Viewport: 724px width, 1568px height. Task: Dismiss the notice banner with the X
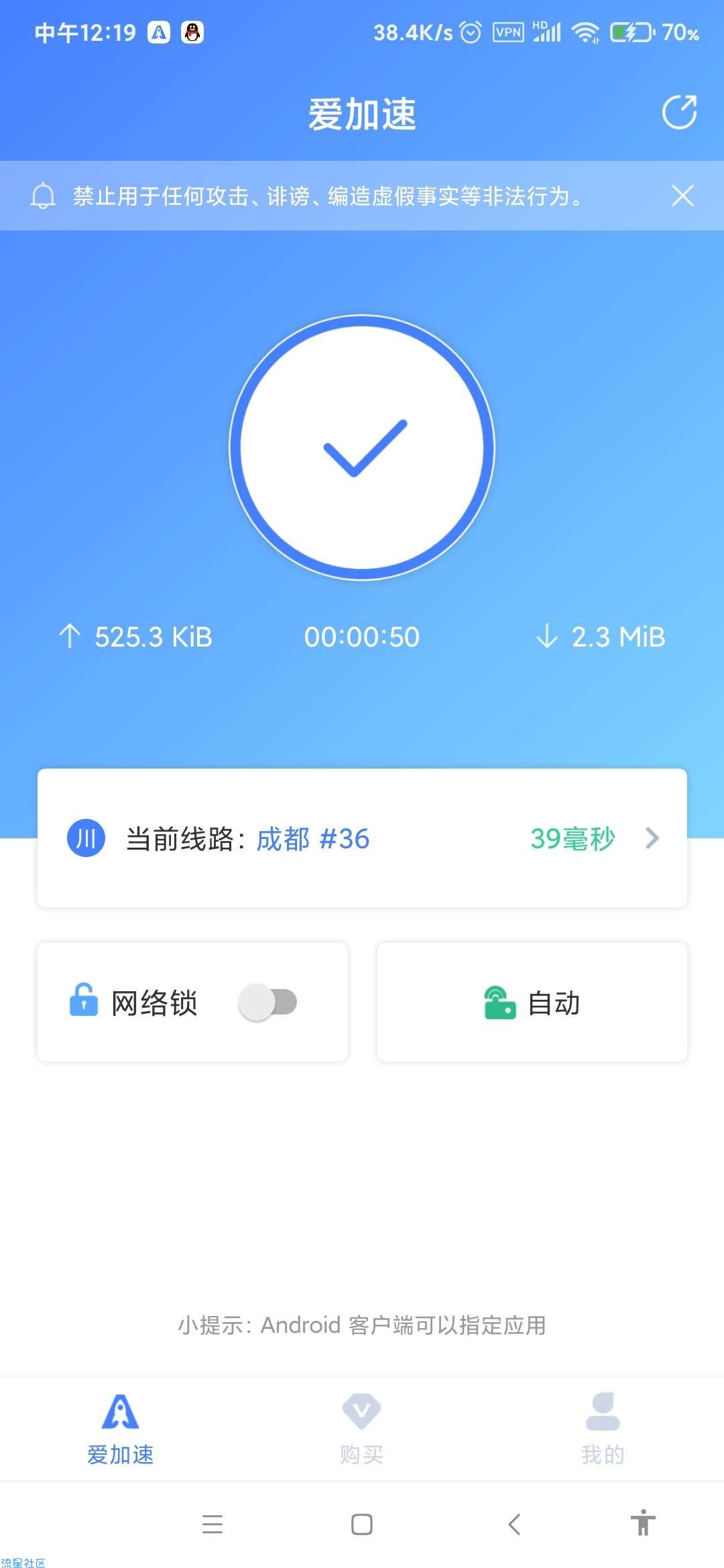(x=682, y=196)
